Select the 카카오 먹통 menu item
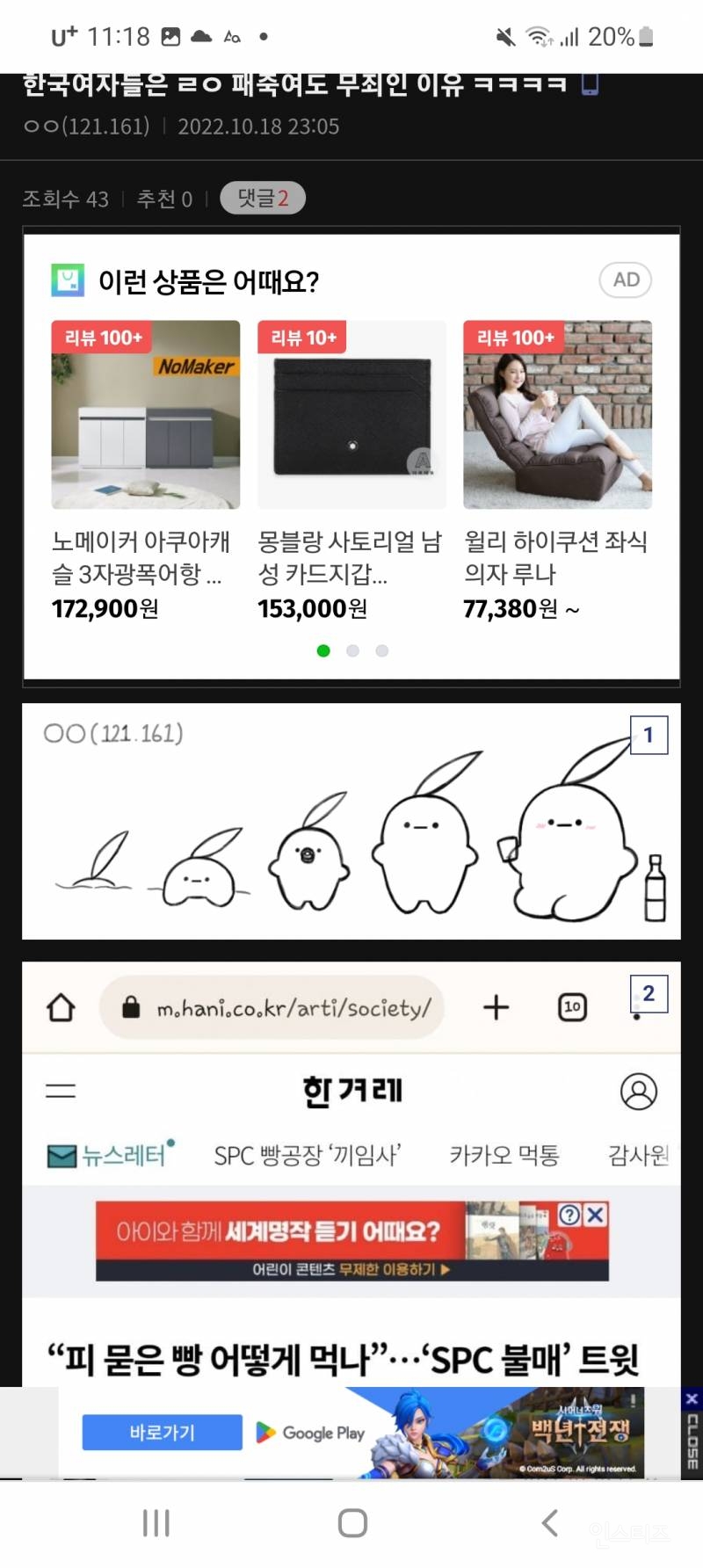 pos(504,1155)
